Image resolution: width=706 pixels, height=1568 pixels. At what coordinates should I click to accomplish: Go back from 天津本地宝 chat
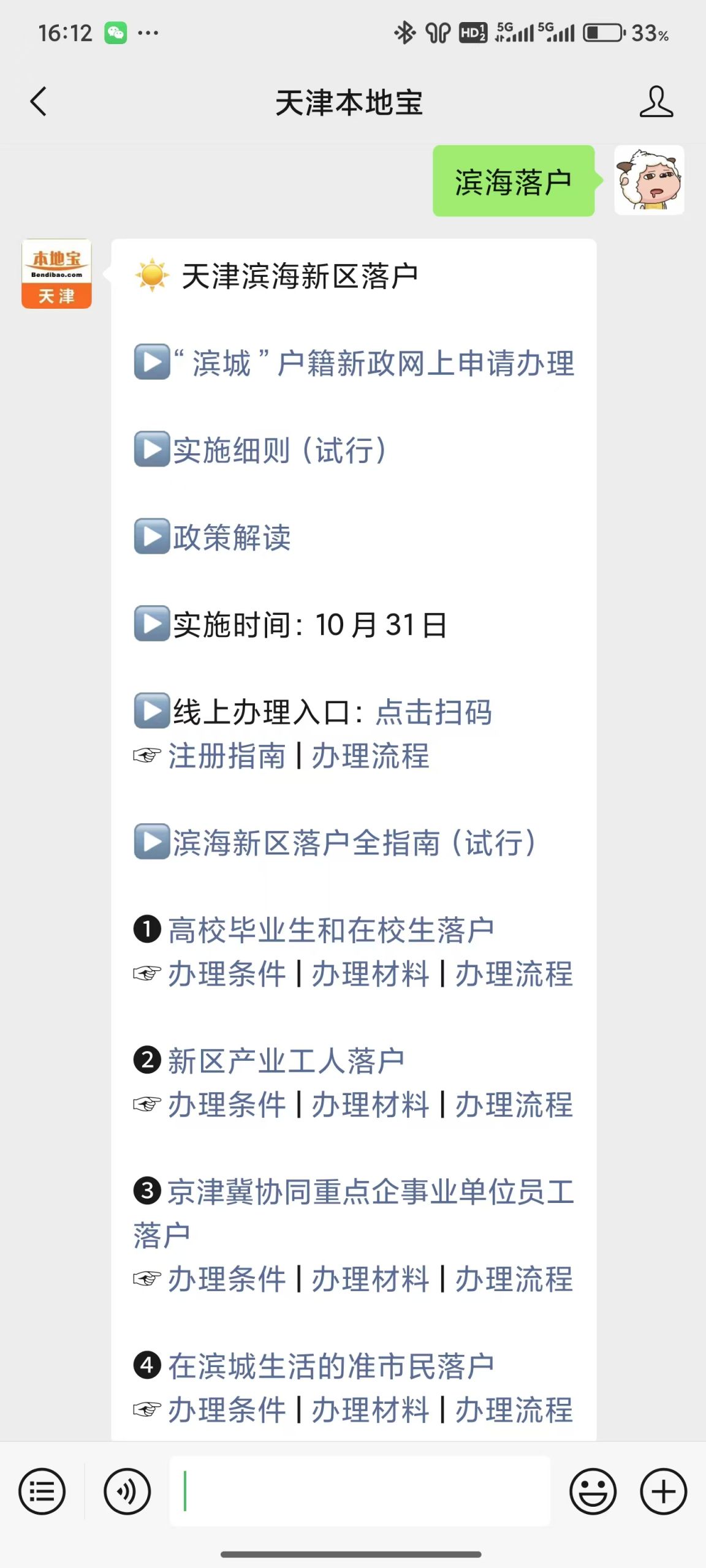(38, 101)
